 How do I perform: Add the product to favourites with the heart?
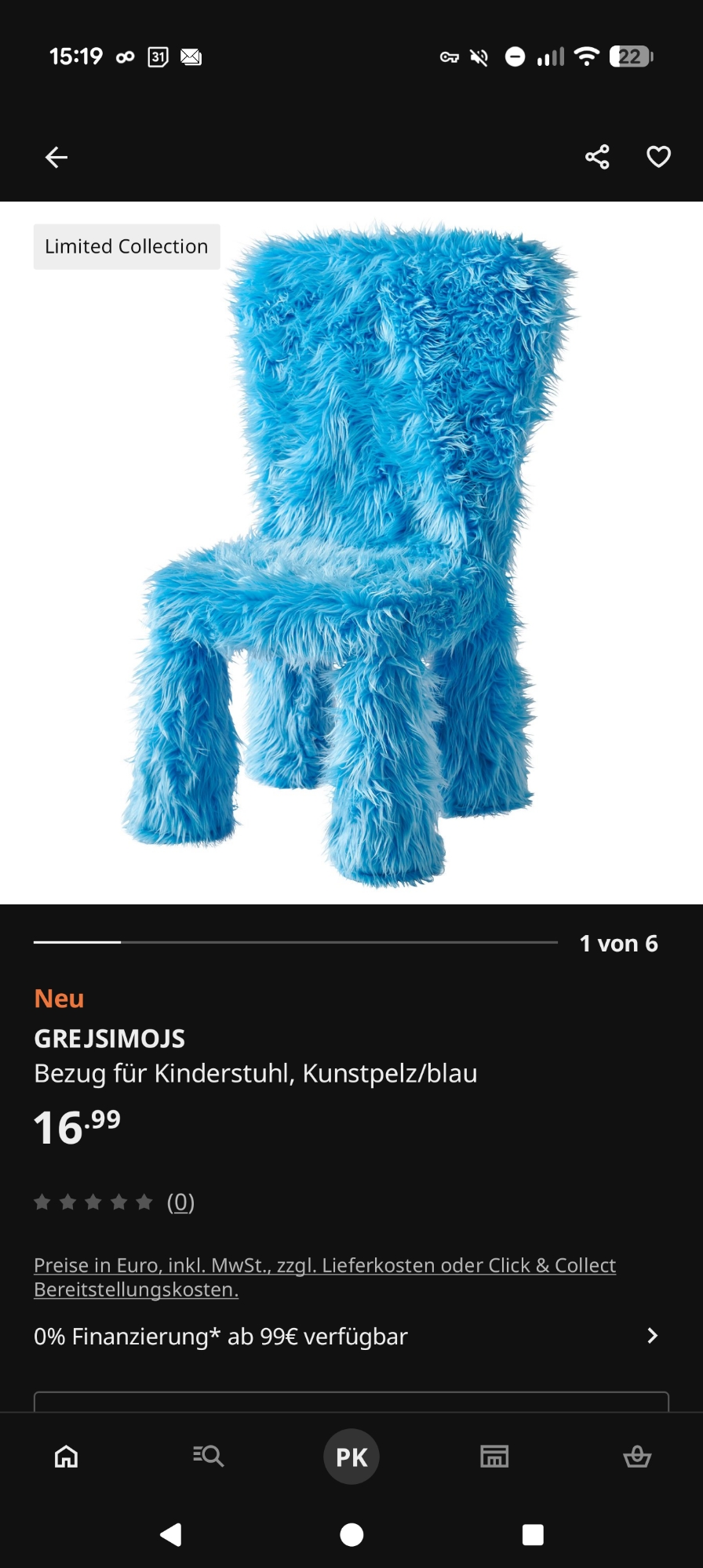[x=658, y=157]
